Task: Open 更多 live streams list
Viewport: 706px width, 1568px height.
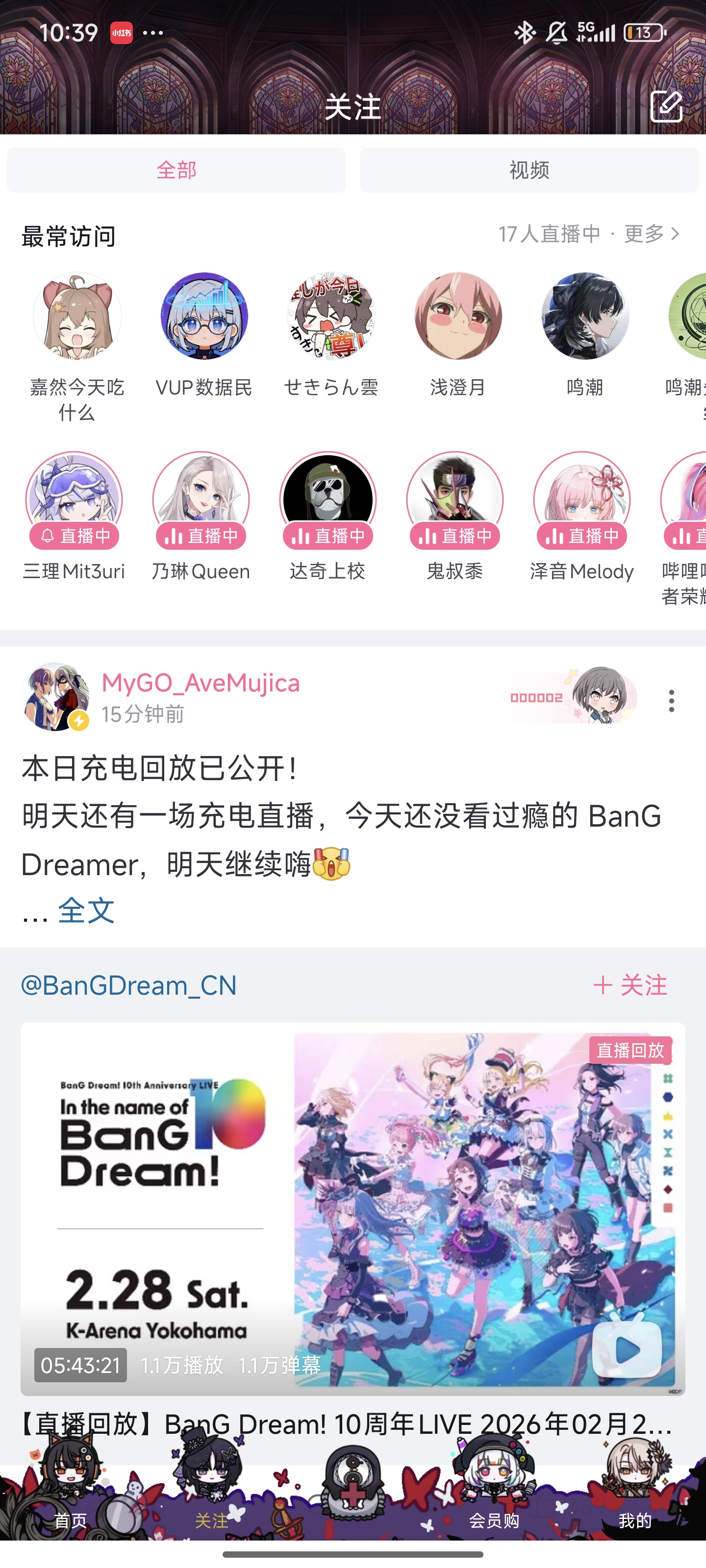Action: tap(652, 234)
